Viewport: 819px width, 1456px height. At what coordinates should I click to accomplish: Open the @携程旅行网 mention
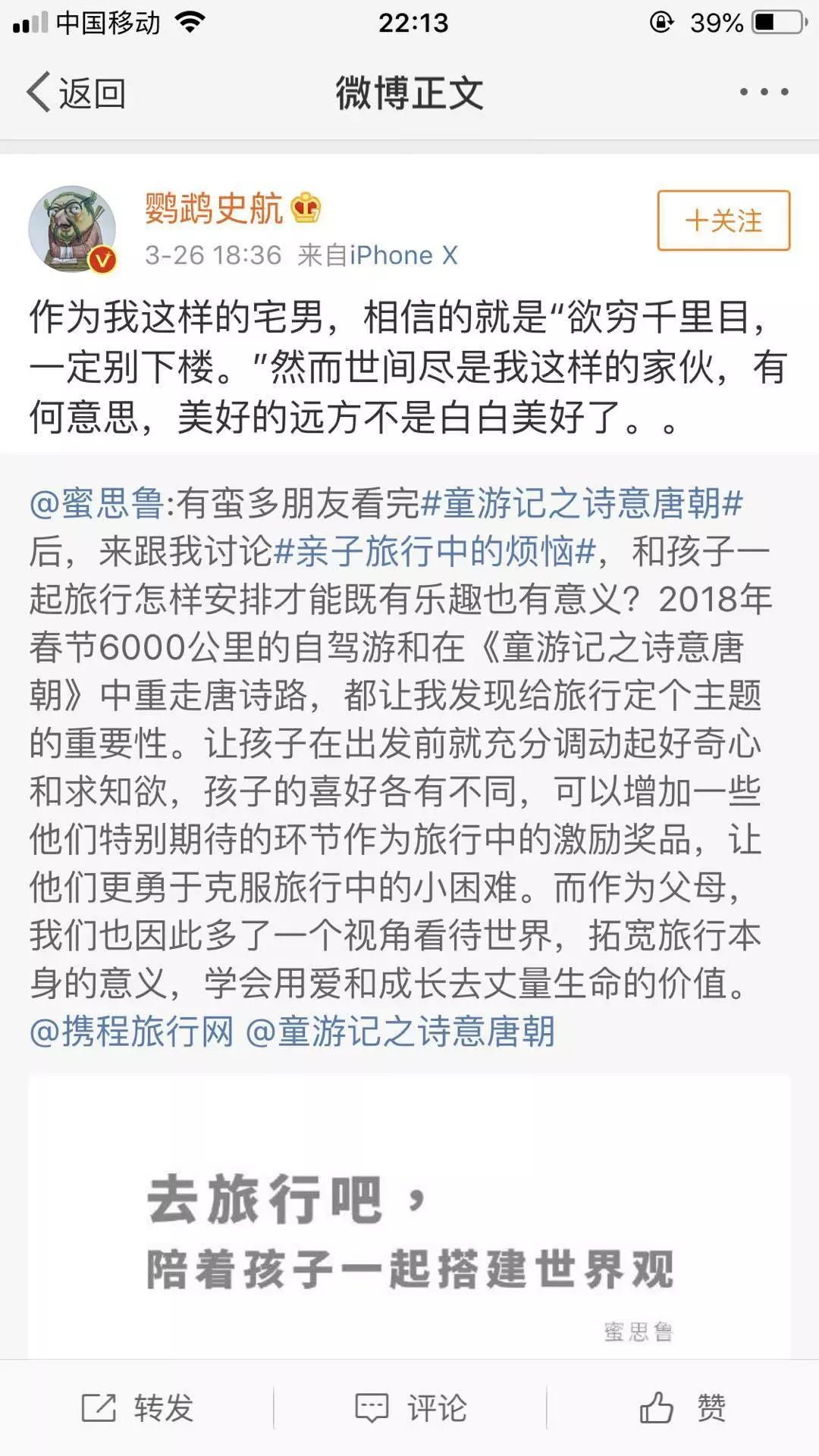132,1032
